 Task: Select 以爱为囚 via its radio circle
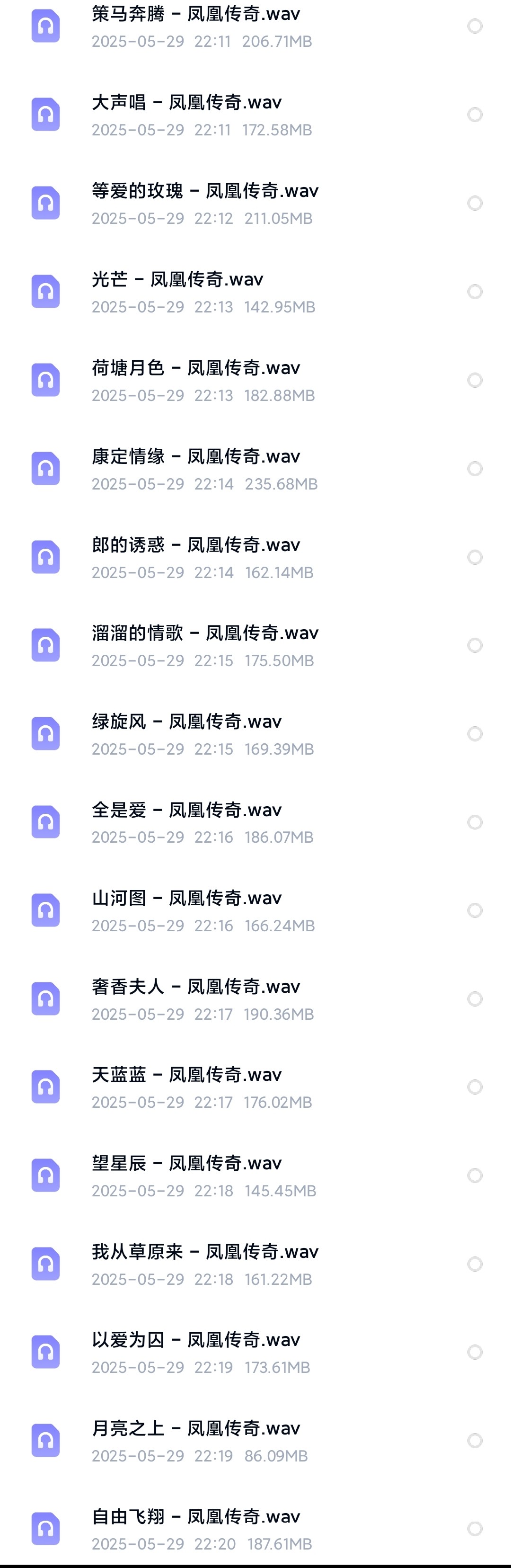475,1352
